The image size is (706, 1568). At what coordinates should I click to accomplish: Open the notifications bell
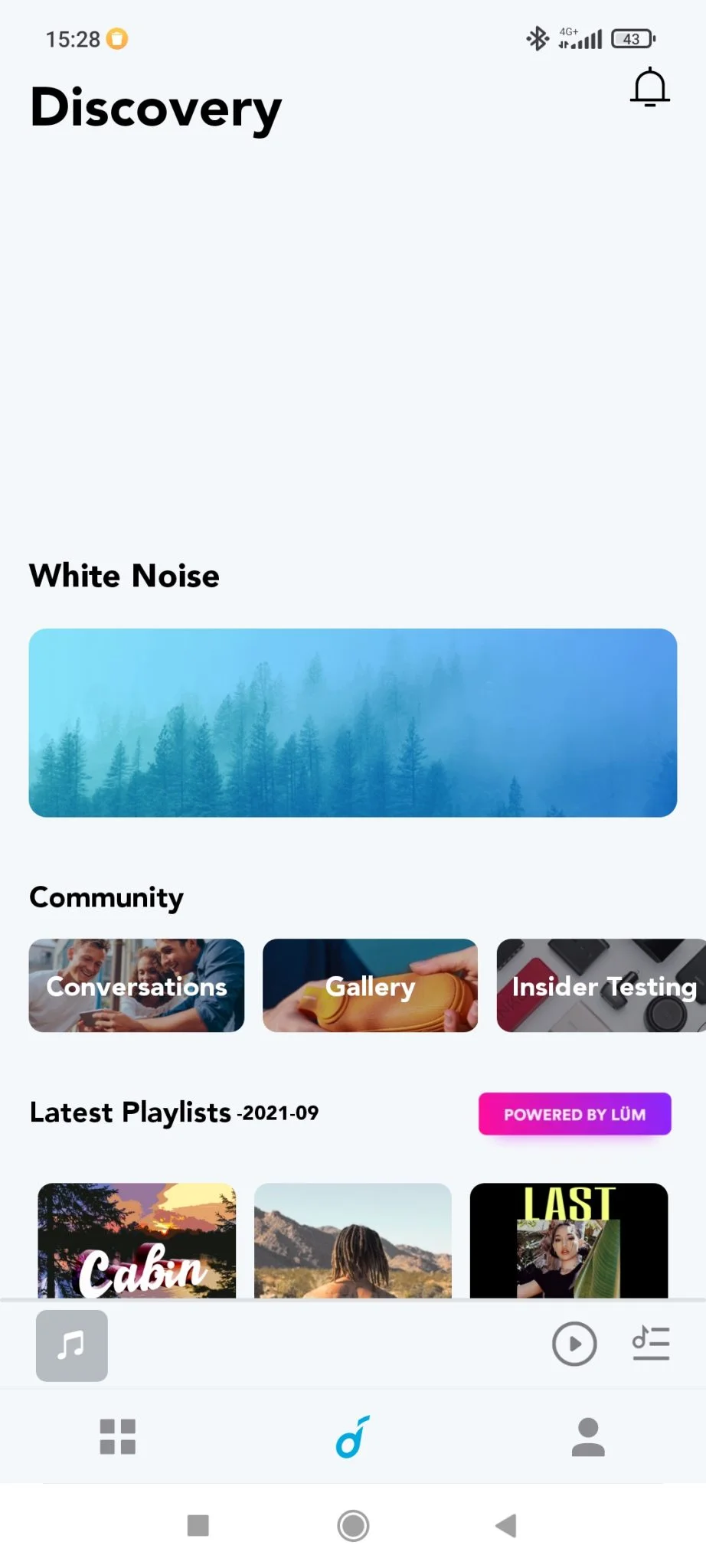click(x=649, y=87)
